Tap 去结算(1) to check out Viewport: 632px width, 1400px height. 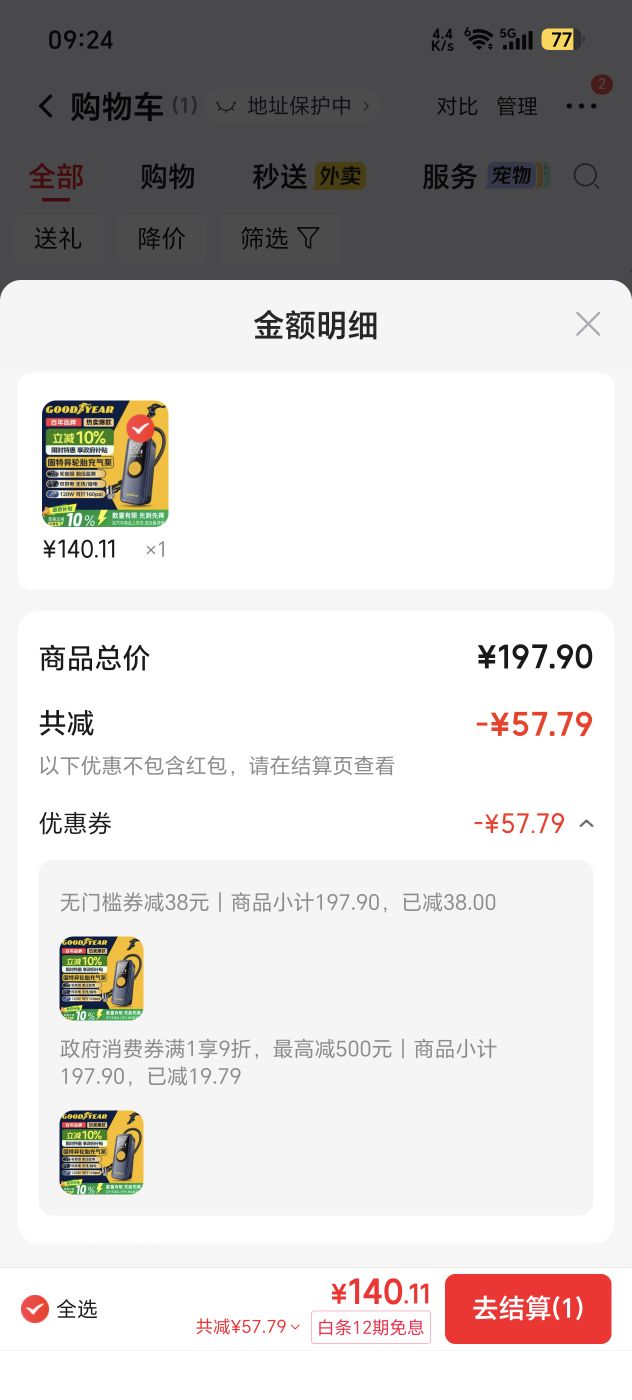[528, 1308]
